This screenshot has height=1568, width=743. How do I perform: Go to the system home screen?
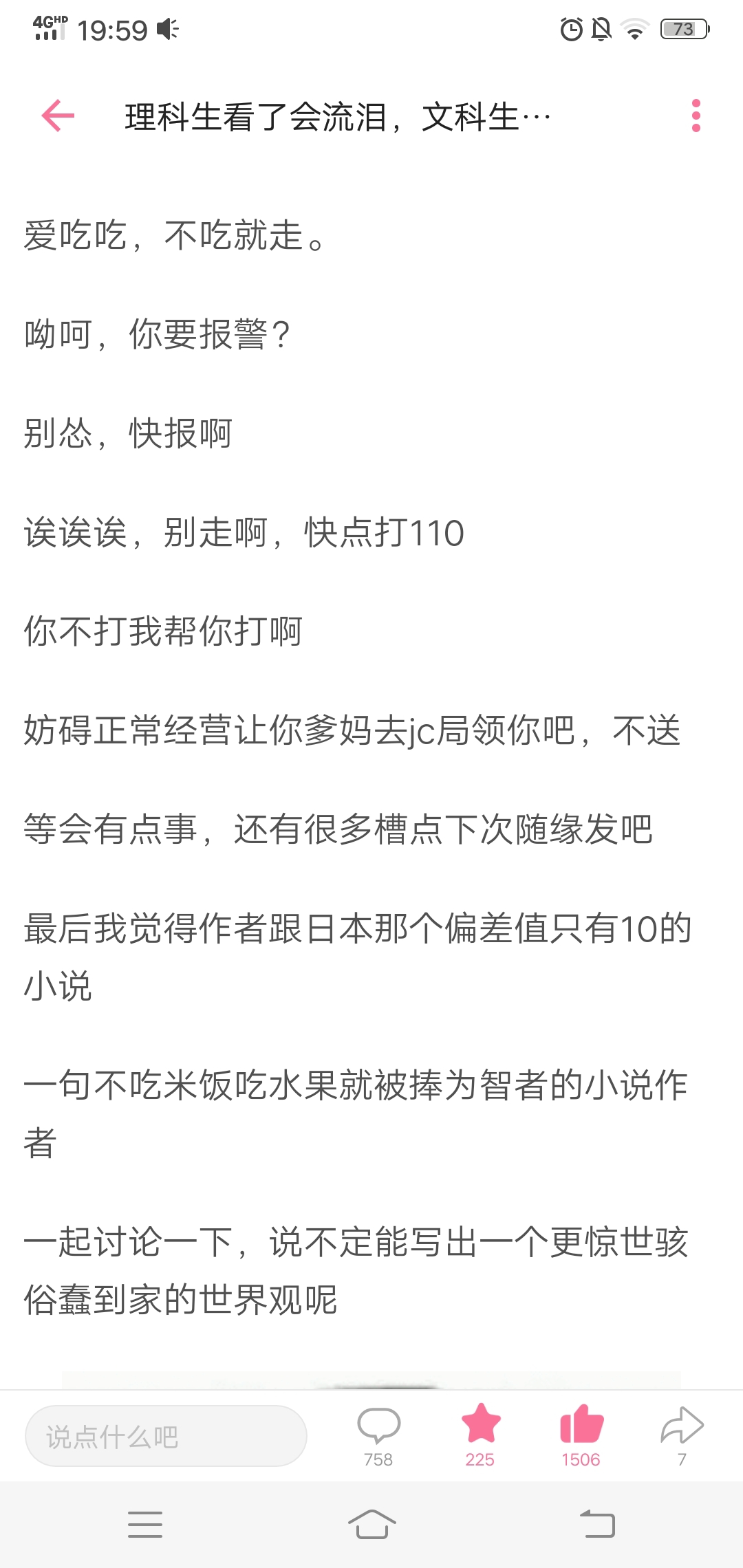371,1524
